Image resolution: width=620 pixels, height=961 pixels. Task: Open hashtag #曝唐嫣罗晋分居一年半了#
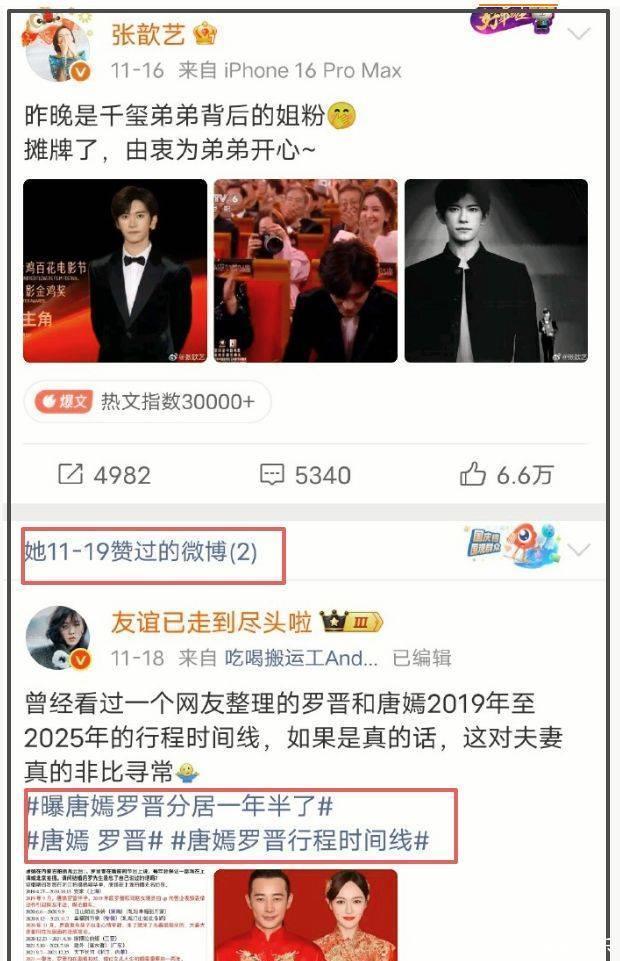pos(179,807)
